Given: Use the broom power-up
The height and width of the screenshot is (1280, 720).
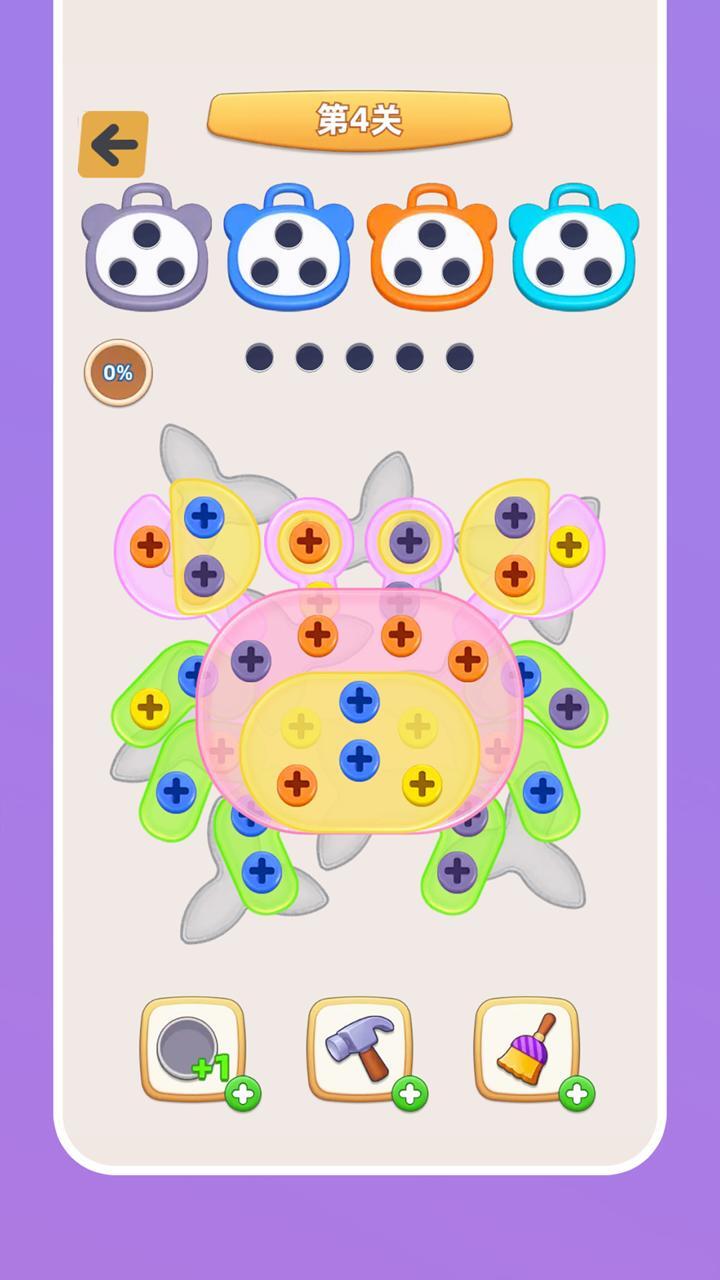Looking at the screenshot, I should pyautogui.click(x=526, y=1049).
